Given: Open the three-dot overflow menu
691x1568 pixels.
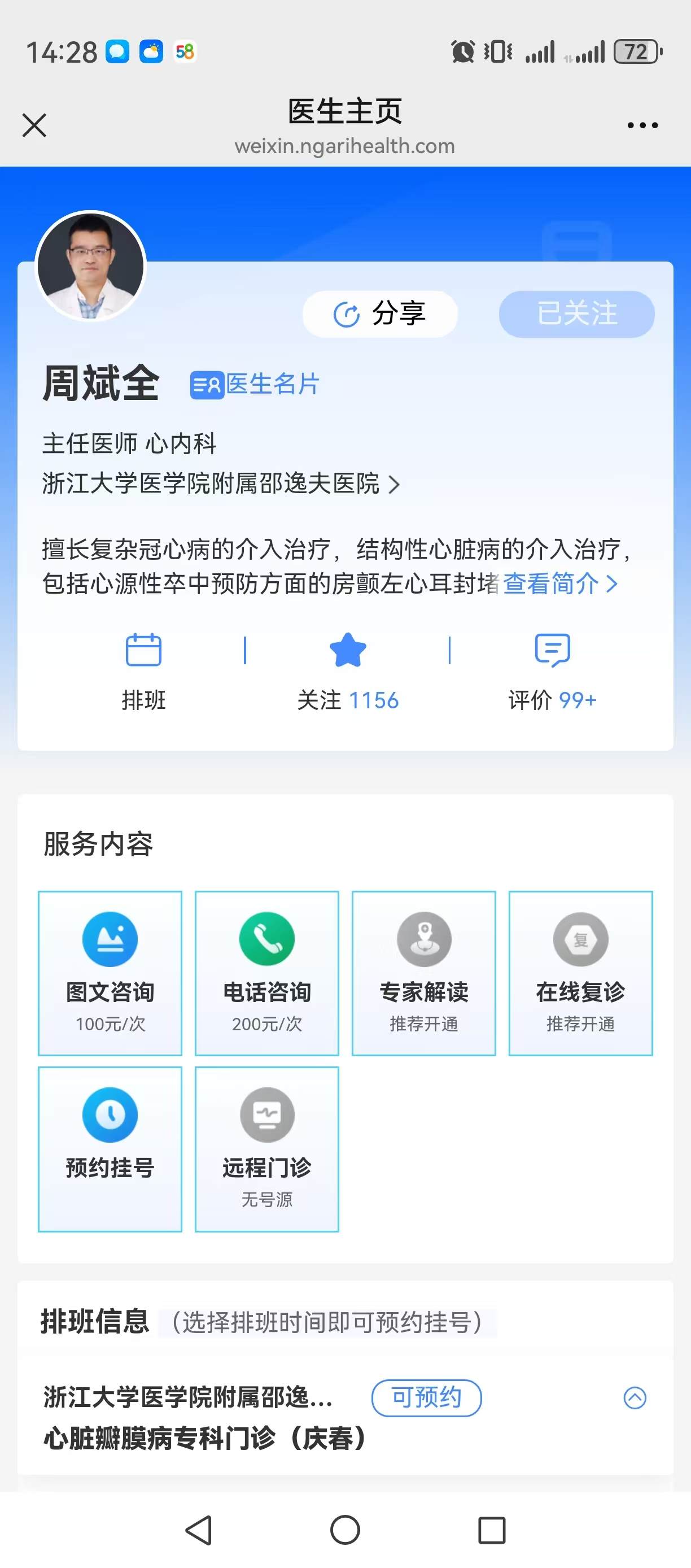Looking at the screenshot, I should (x=642, y=125).
